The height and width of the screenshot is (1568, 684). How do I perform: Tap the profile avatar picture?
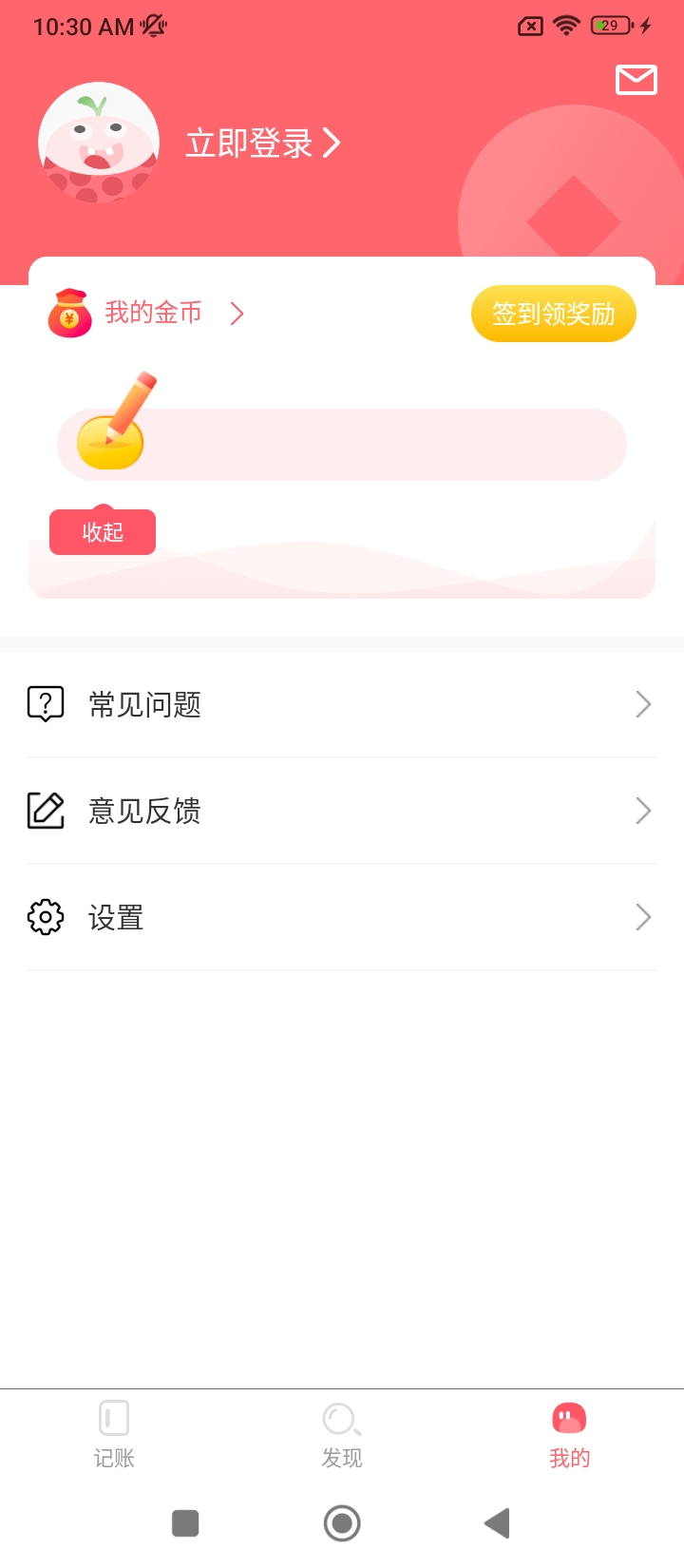tap(98, 143)
